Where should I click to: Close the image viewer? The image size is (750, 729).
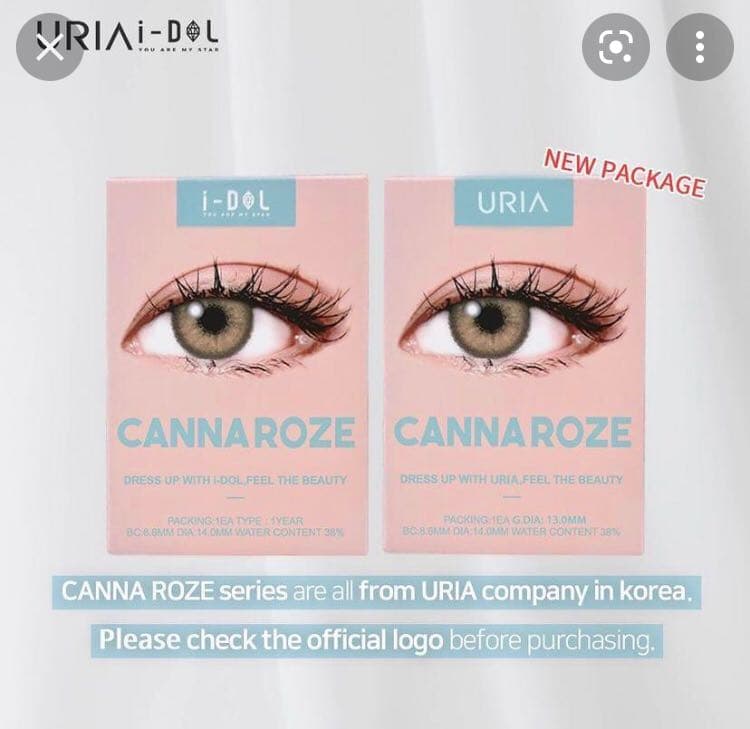[x=48, y=46]
